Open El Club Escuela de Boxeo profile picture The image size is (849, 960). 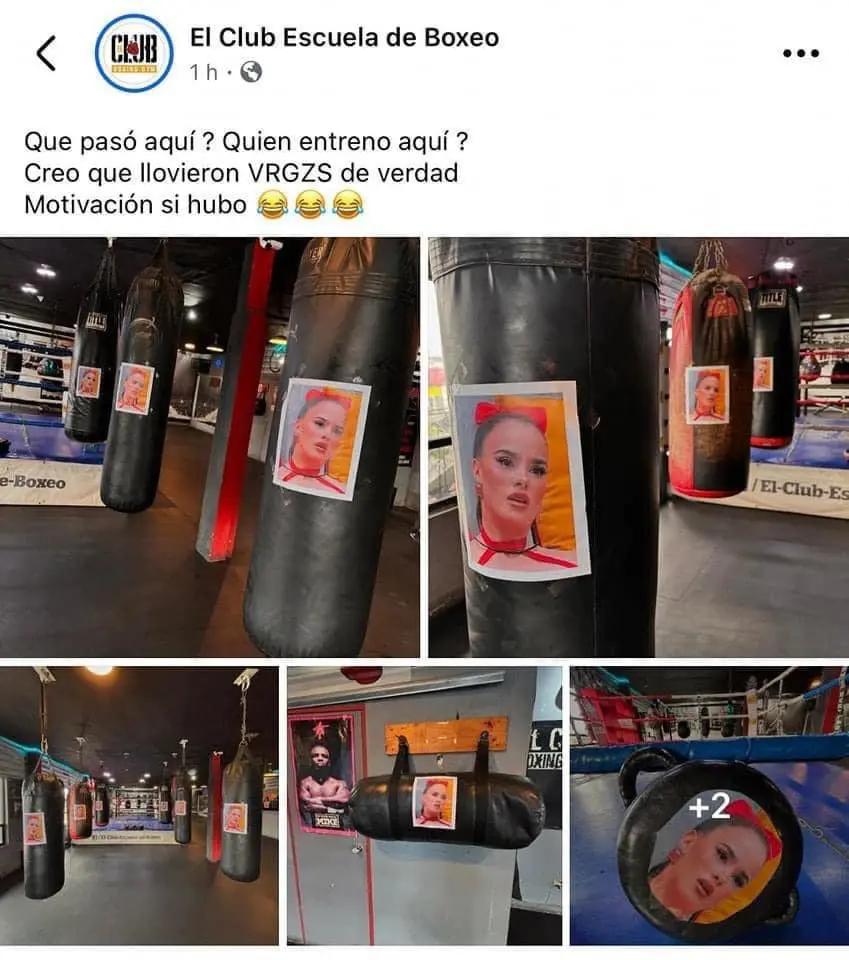(x=134, y=53)
